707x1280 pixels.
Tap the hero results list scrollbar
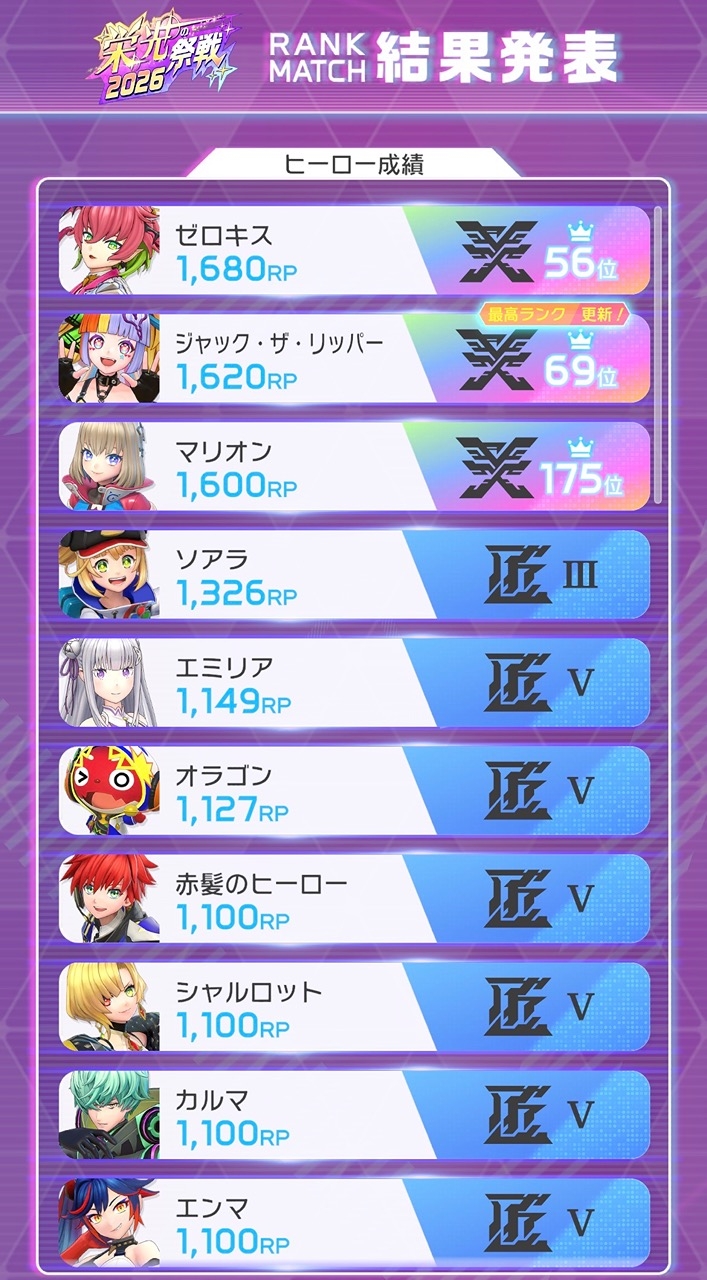(658, 355)
